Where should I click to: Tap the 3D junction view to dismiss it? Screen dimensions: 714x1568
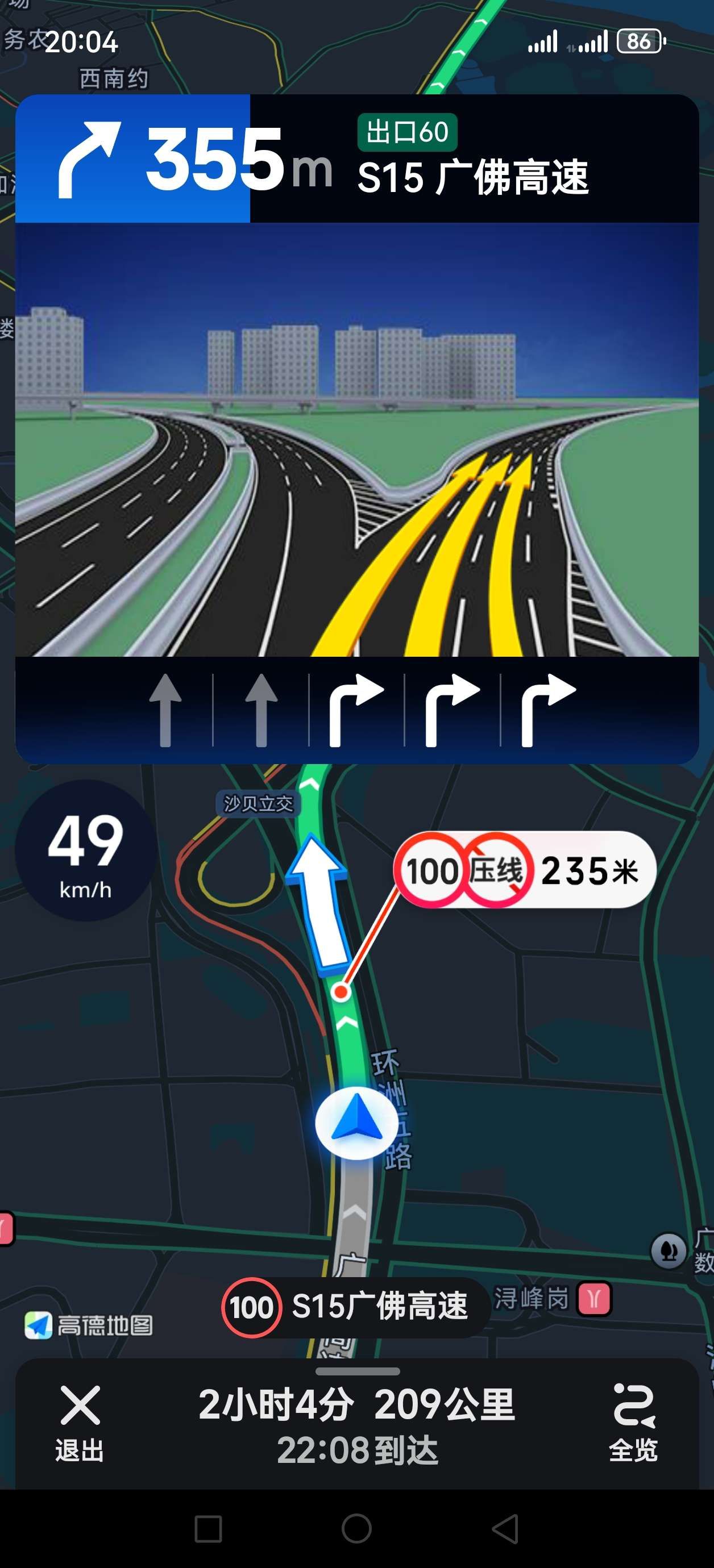click(x=357, y=440)
